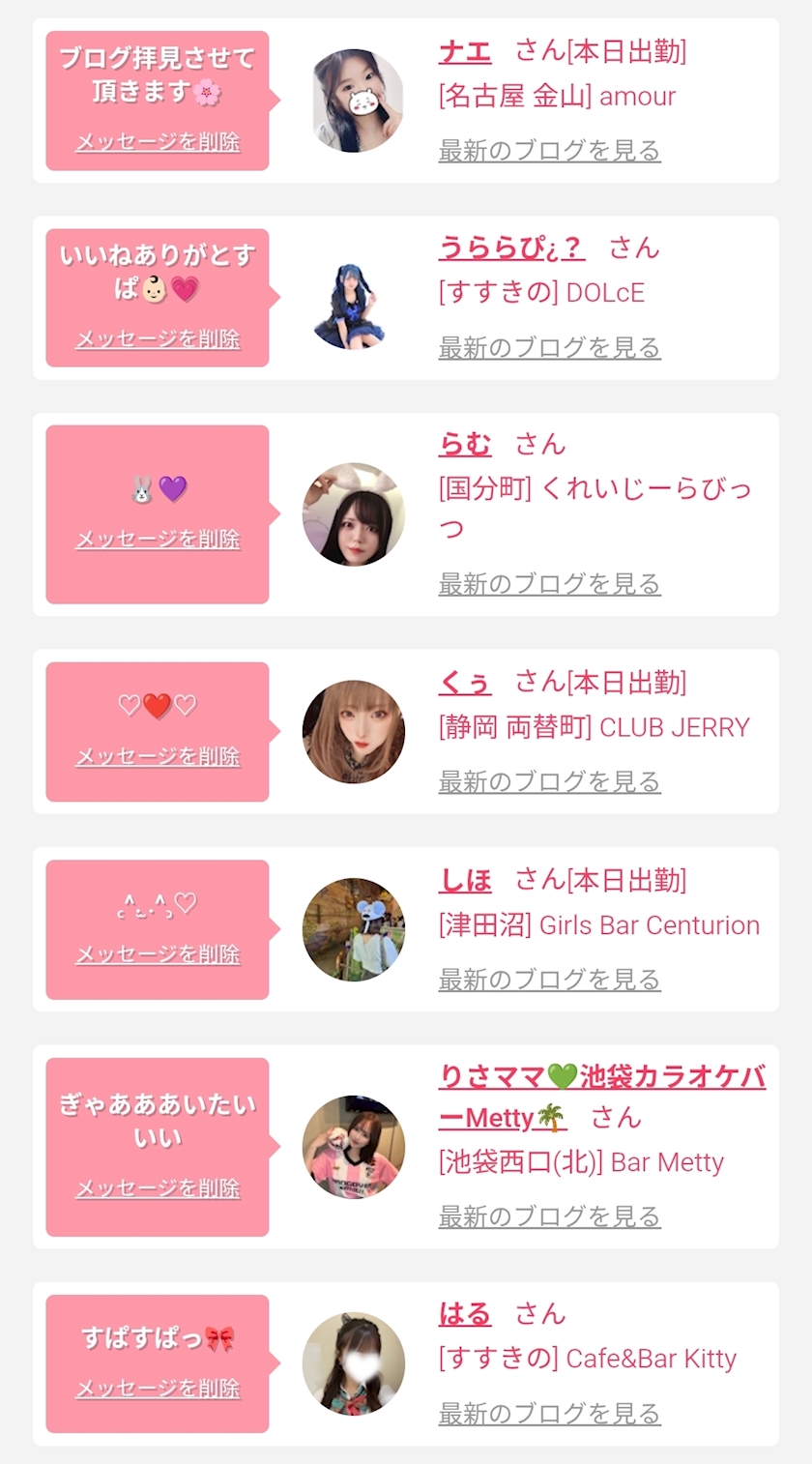
Task: Open ナエ's profile link
Action: (464, 51)
